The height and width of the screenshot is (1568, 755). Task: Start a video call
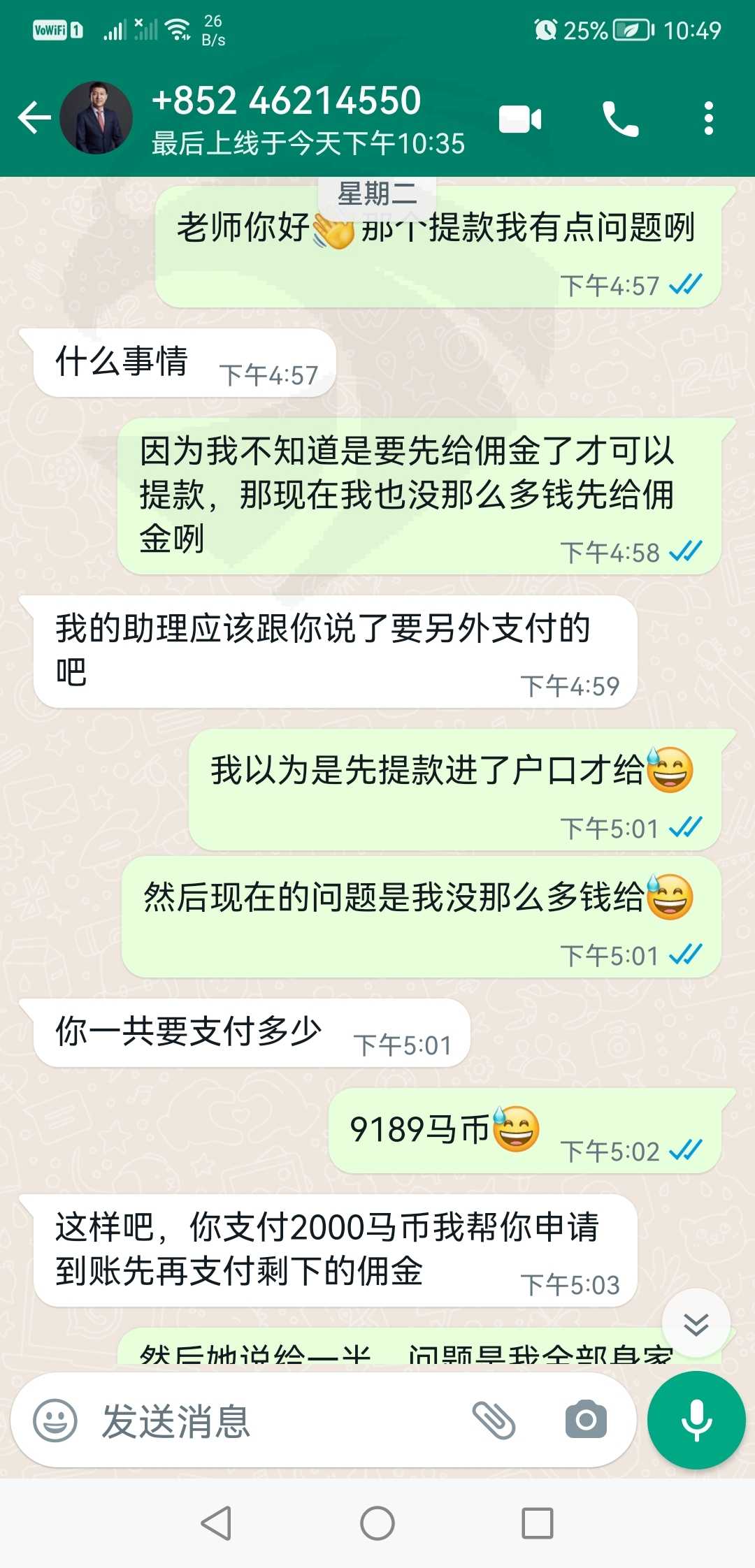[x=520, y=119]
